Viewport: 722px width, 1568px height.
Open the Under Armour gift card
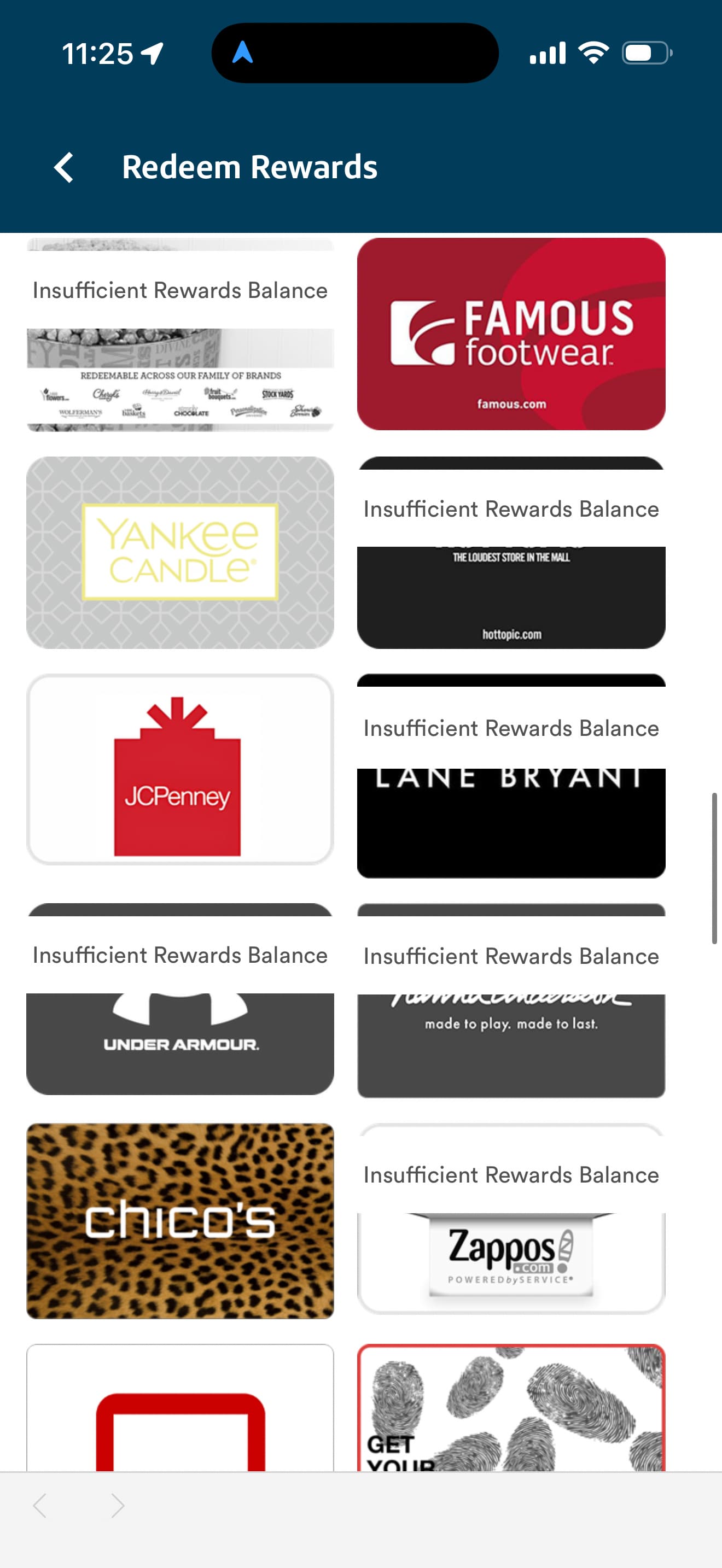click(x=180, y=1041)
